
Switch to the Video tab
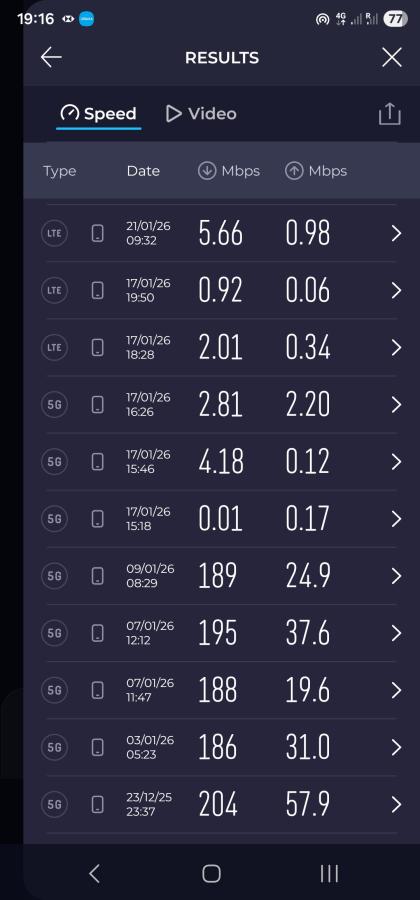(x=201, y=114)
